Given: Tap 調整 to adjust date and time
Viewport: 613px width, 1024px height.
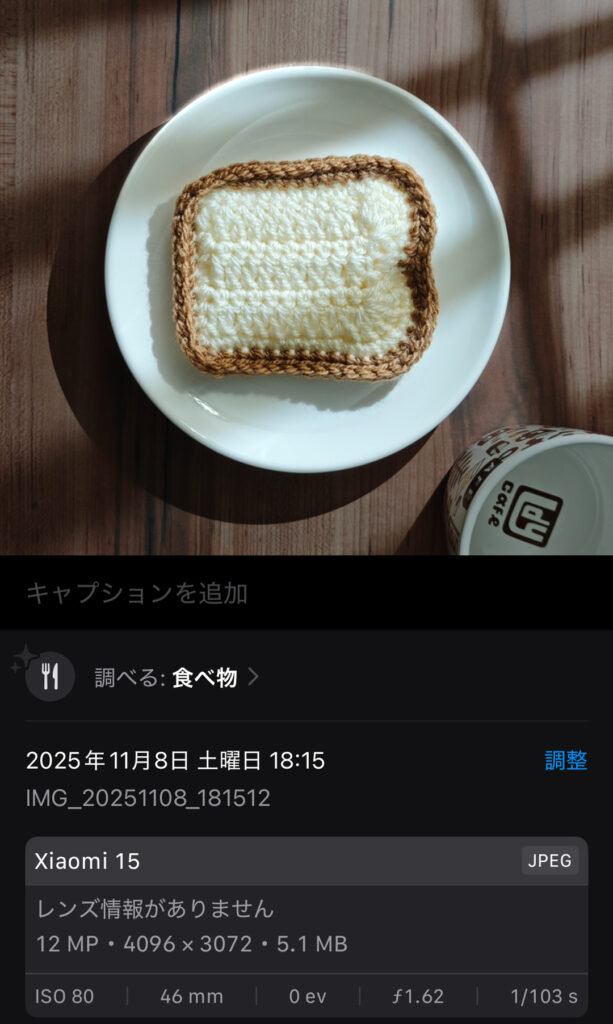Looking at the screenshot, I should tap(565, 760).
